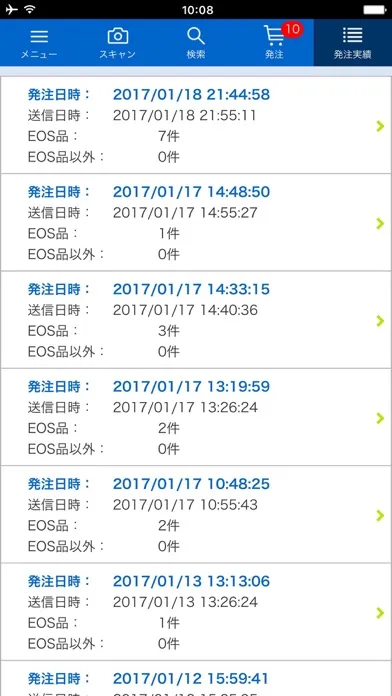
Task: View order placed 2017/01/17 14:48:50
Action: pyautogui.click(x=196, y=222)
